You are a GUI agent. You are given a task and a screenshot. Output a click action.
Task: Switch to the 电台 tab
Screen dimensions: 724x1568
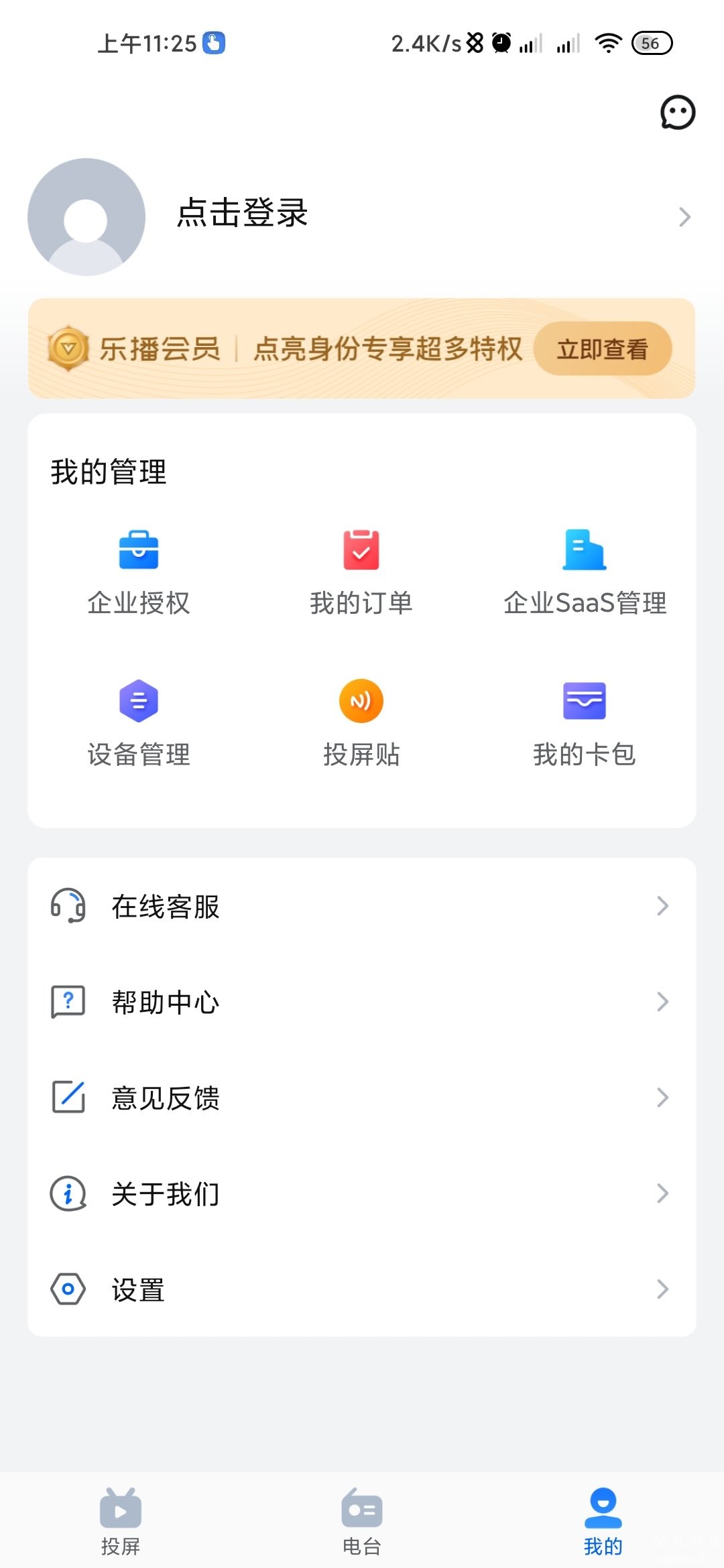(x=362, y=1521)
